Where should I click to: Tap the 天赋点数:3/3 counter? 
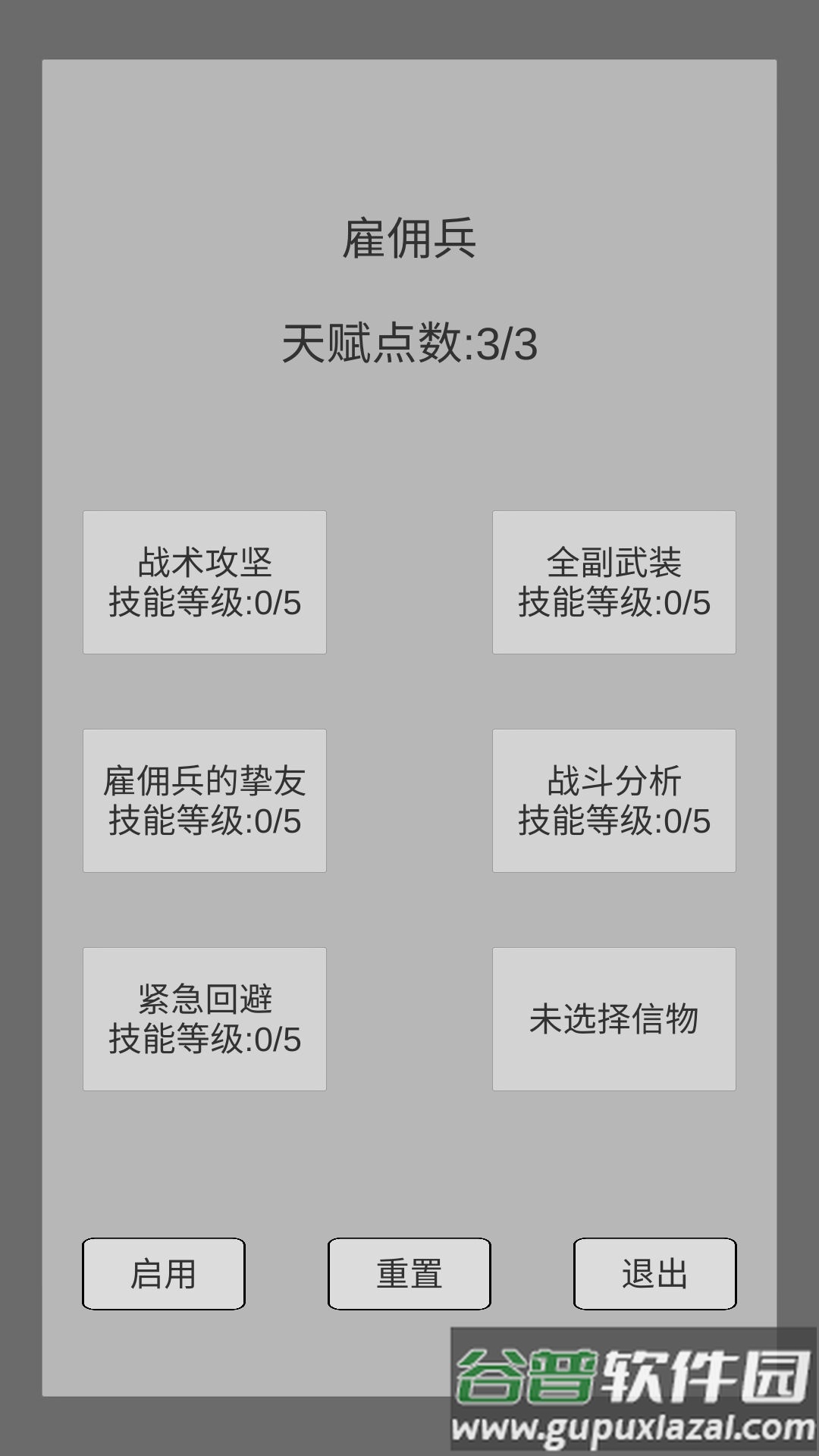(x=409, y=345)
